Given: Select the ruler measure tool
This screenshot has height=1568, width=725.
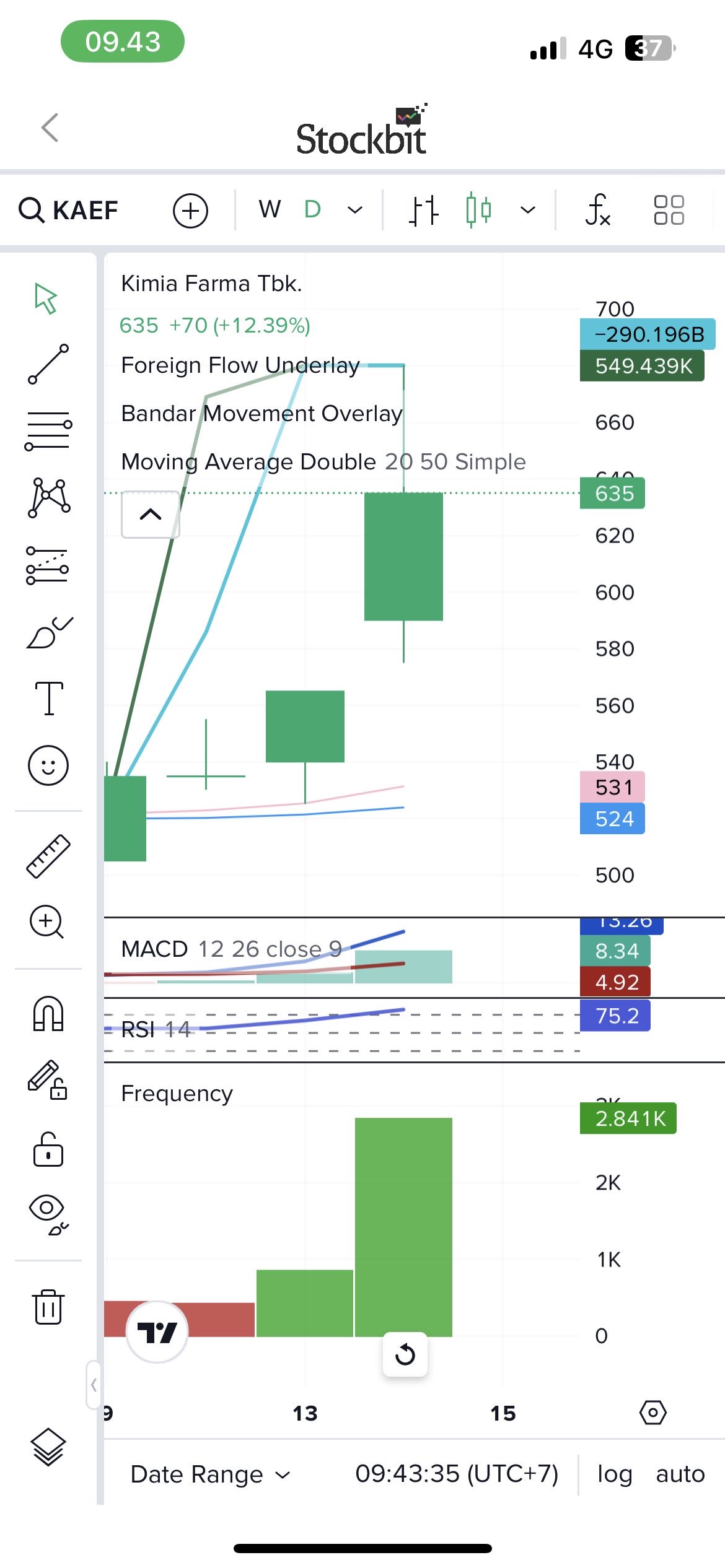Looking at the screenshot, I should pyautogui.click(x=48, y=856).
